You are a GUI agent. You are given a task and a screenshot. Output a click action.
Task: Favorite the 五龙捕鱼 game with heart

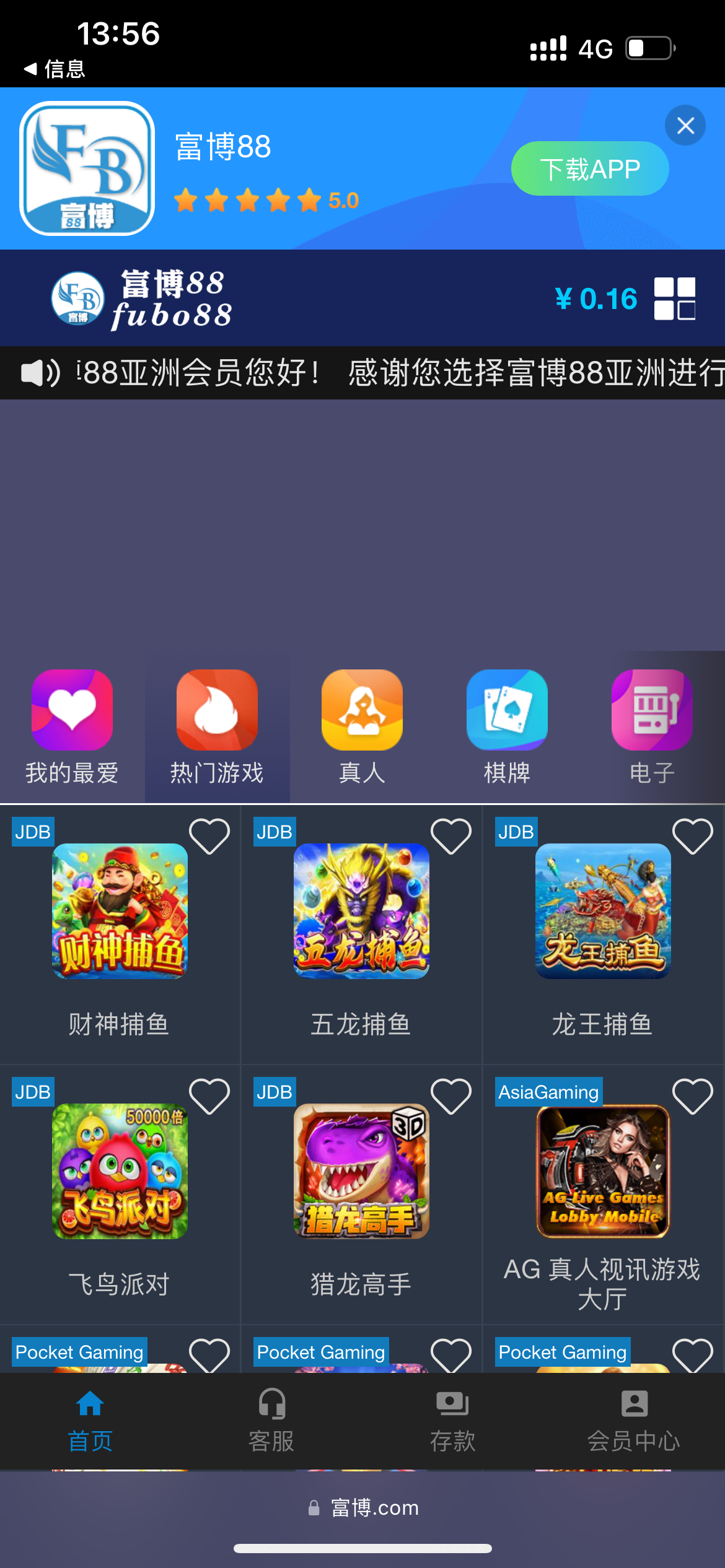coord(451,837)
